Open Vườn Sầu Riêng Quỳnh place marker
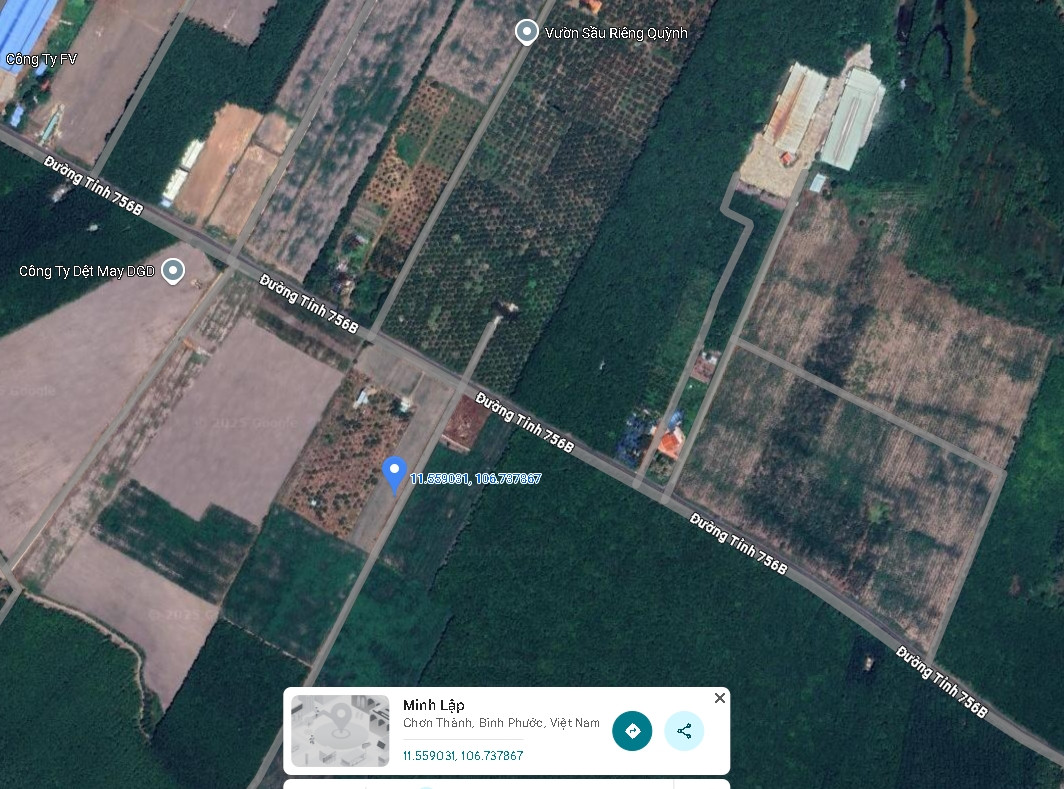Screen dimensions: 1064x789 coord(527,33)
